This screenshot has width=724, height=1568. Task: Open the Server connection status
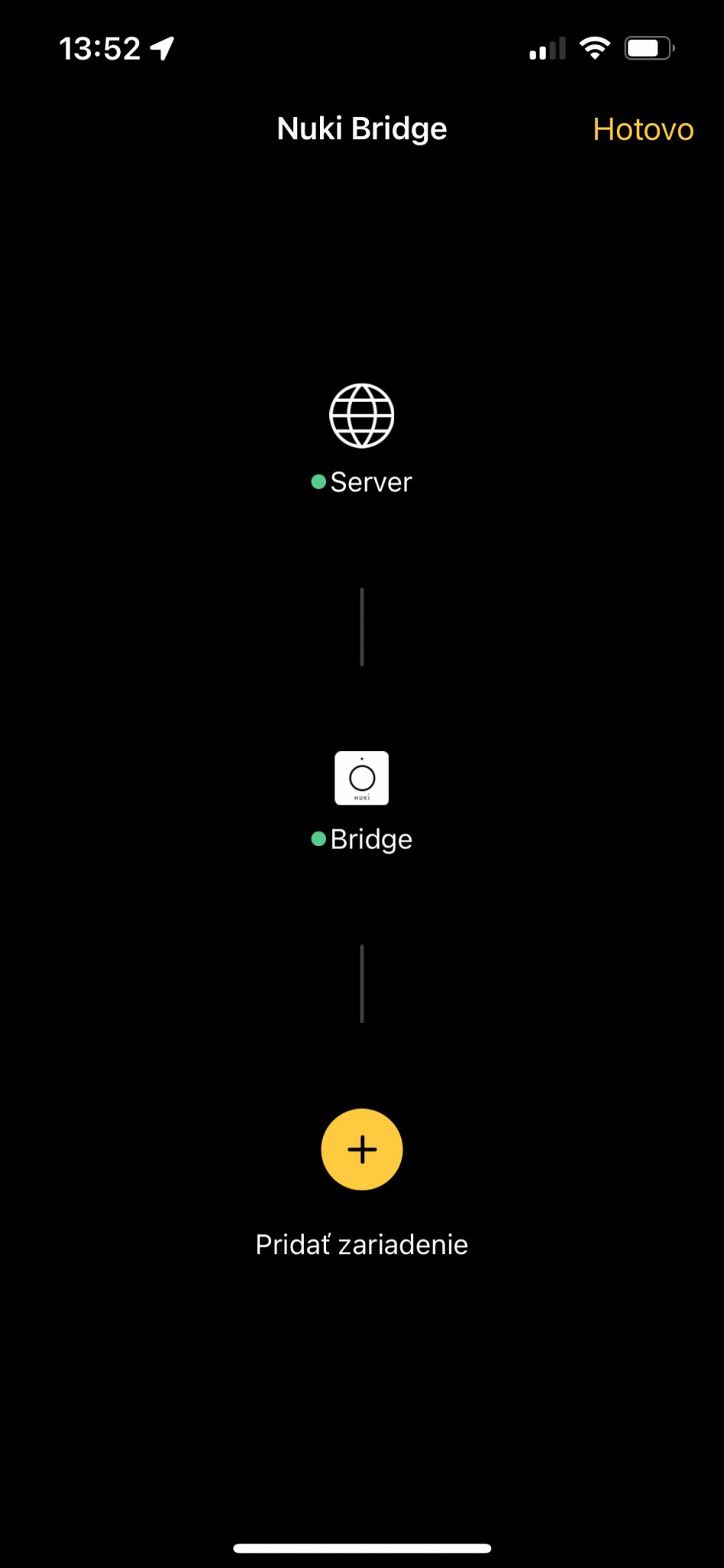tap(362, 417)
